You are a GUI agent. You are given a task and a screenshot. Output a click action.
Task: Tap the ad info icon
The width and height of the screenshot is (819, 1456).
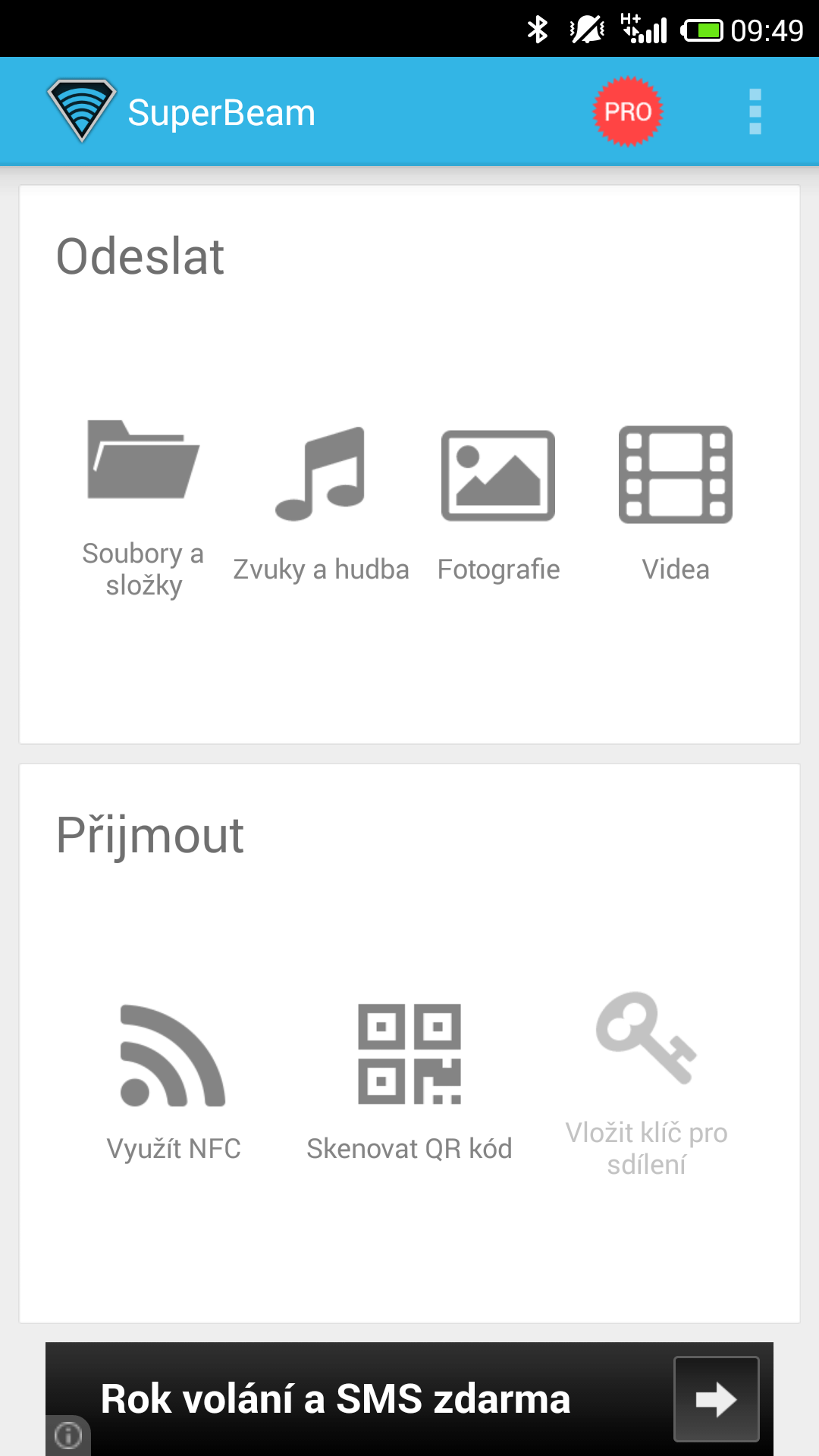tap(68, 1436)
